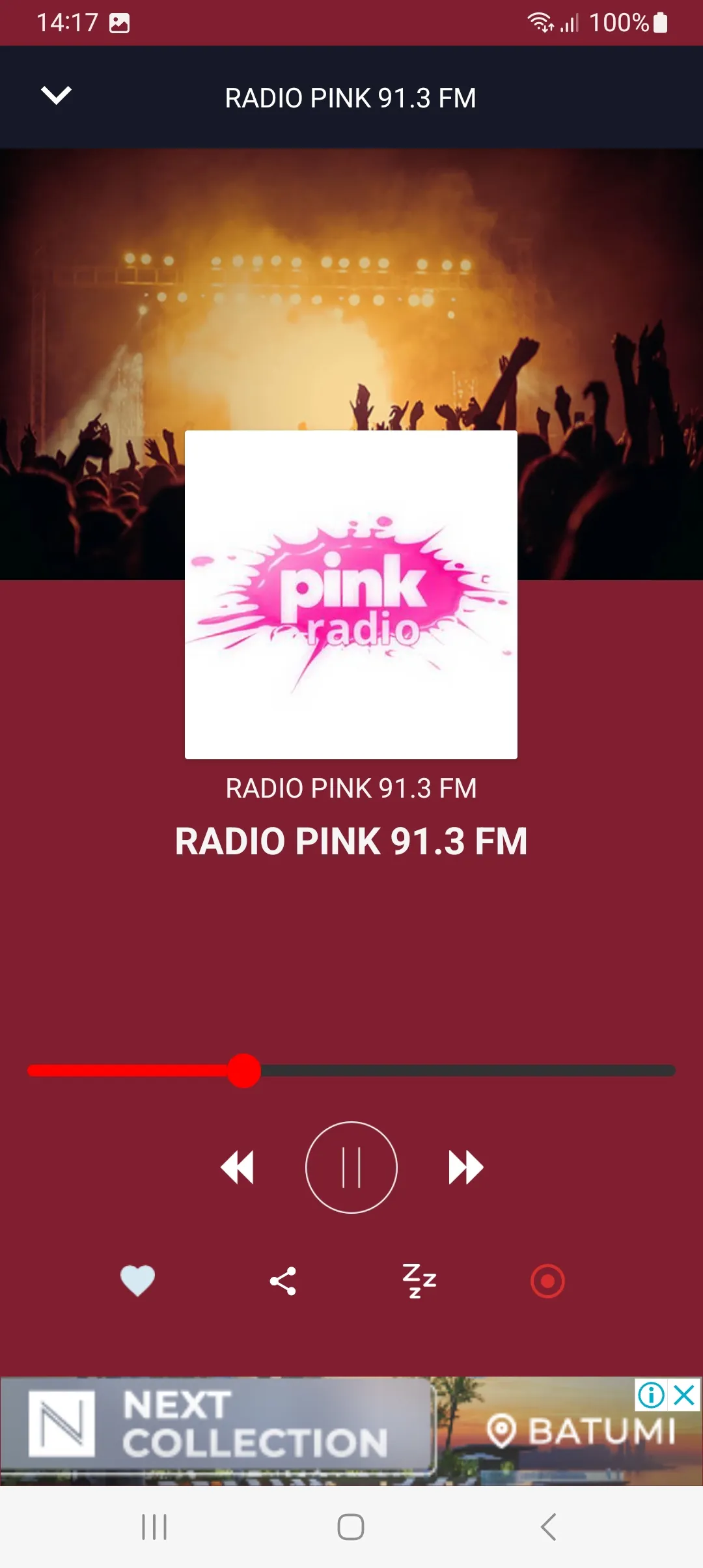Close the Next Collection ad banner
703x1568 pixels.
coord(685,1395)
